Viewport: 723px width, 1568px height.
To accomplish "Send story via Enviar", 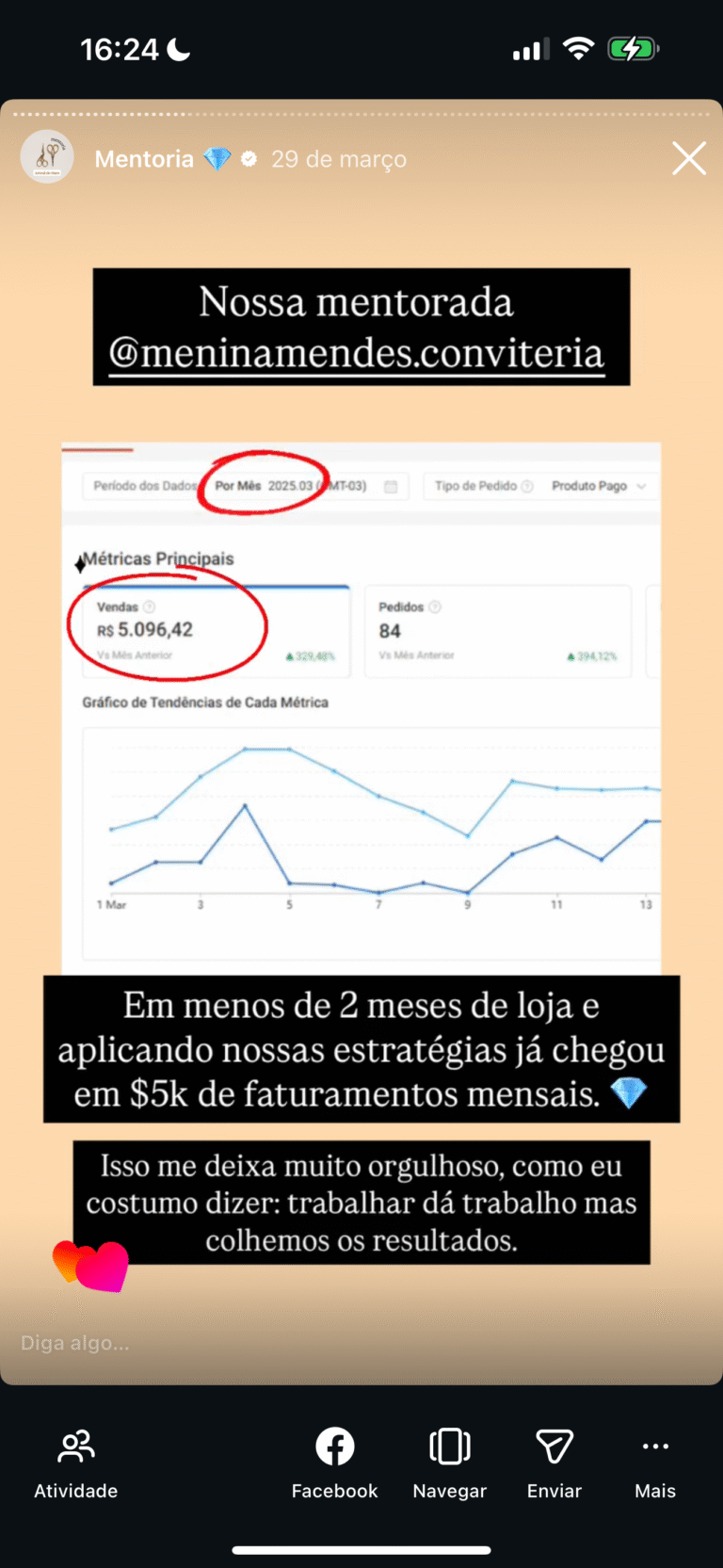I will tap(554, 1462).
